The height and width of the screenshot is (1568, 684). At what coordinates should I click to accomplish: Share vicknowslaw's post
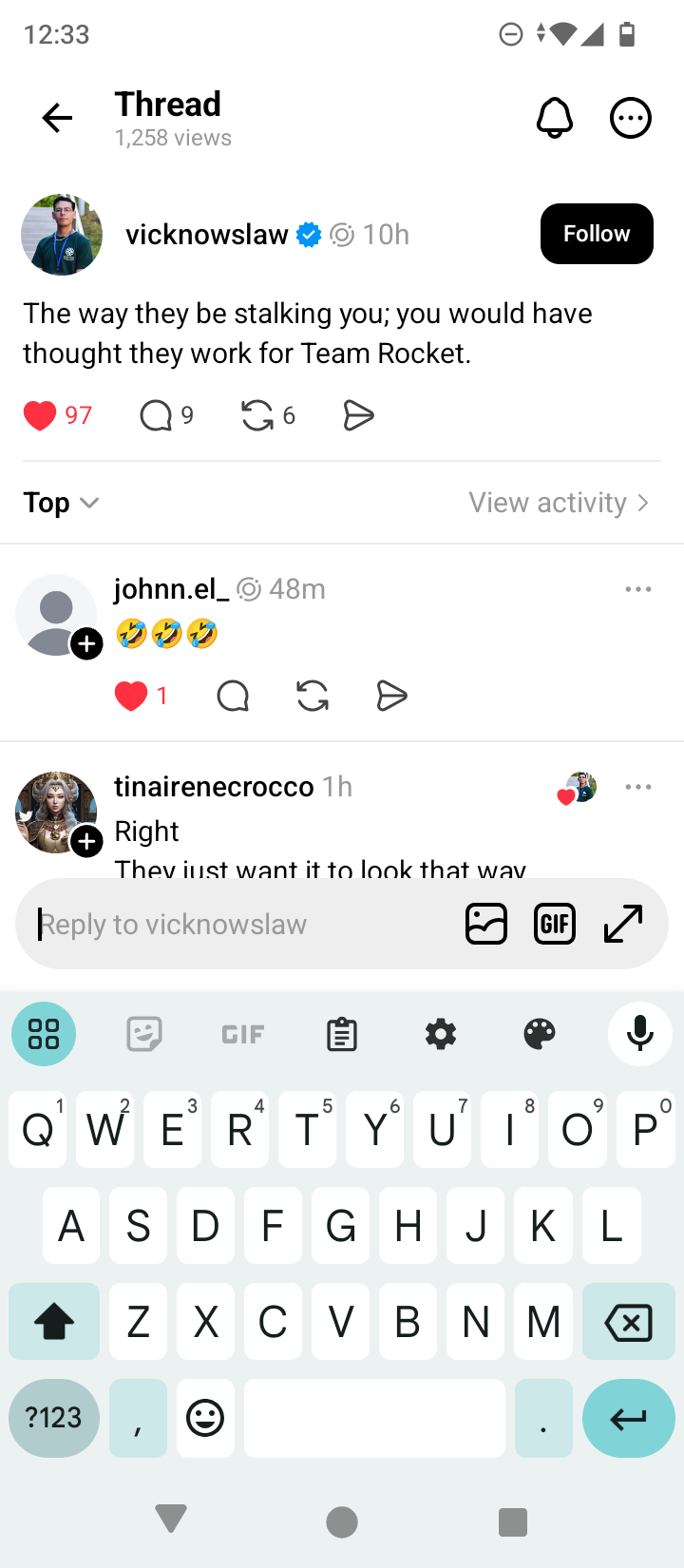point(358,415)
